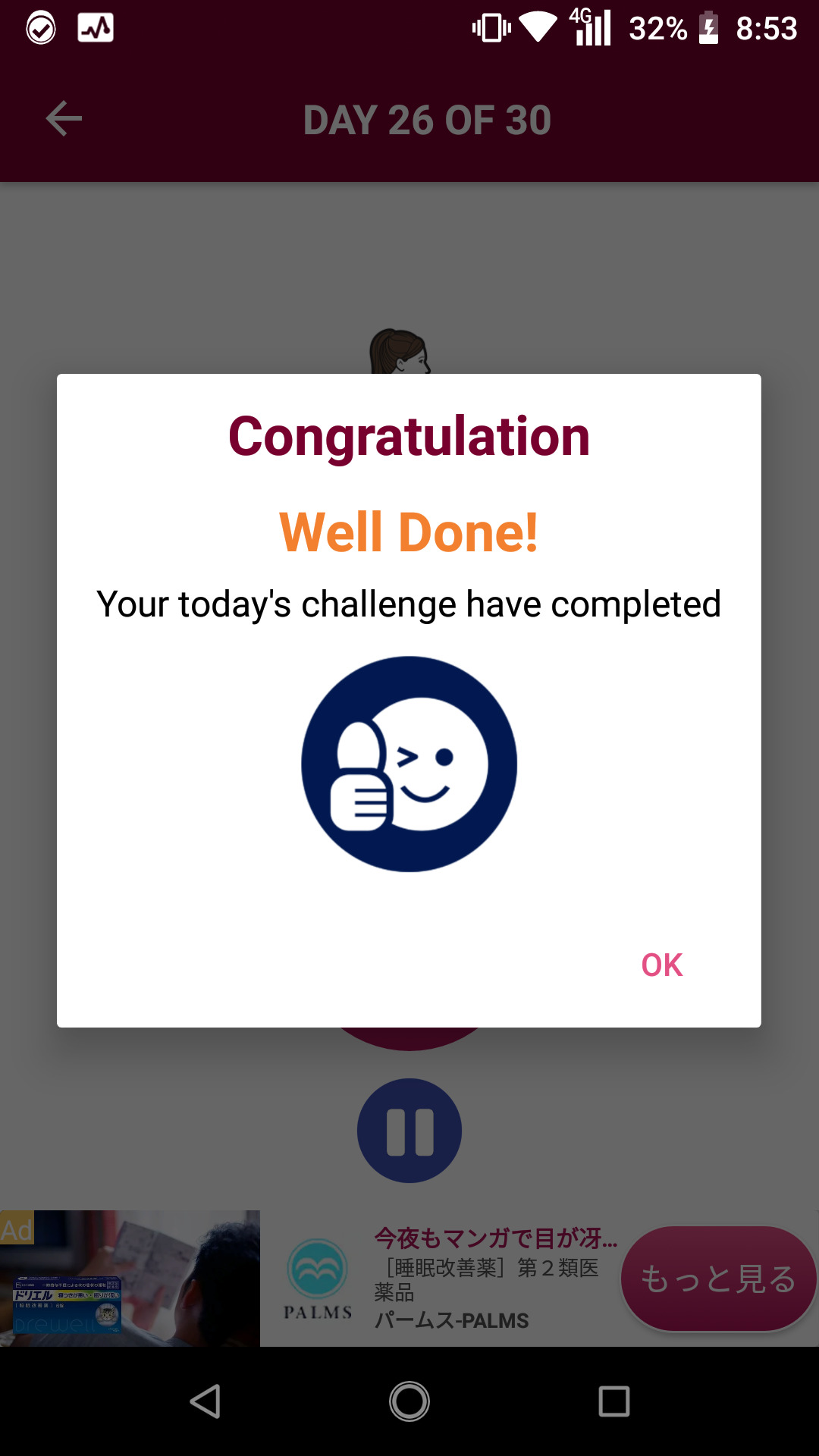Go back using the top arrow
819x1456 pixels.
(64, 119)
